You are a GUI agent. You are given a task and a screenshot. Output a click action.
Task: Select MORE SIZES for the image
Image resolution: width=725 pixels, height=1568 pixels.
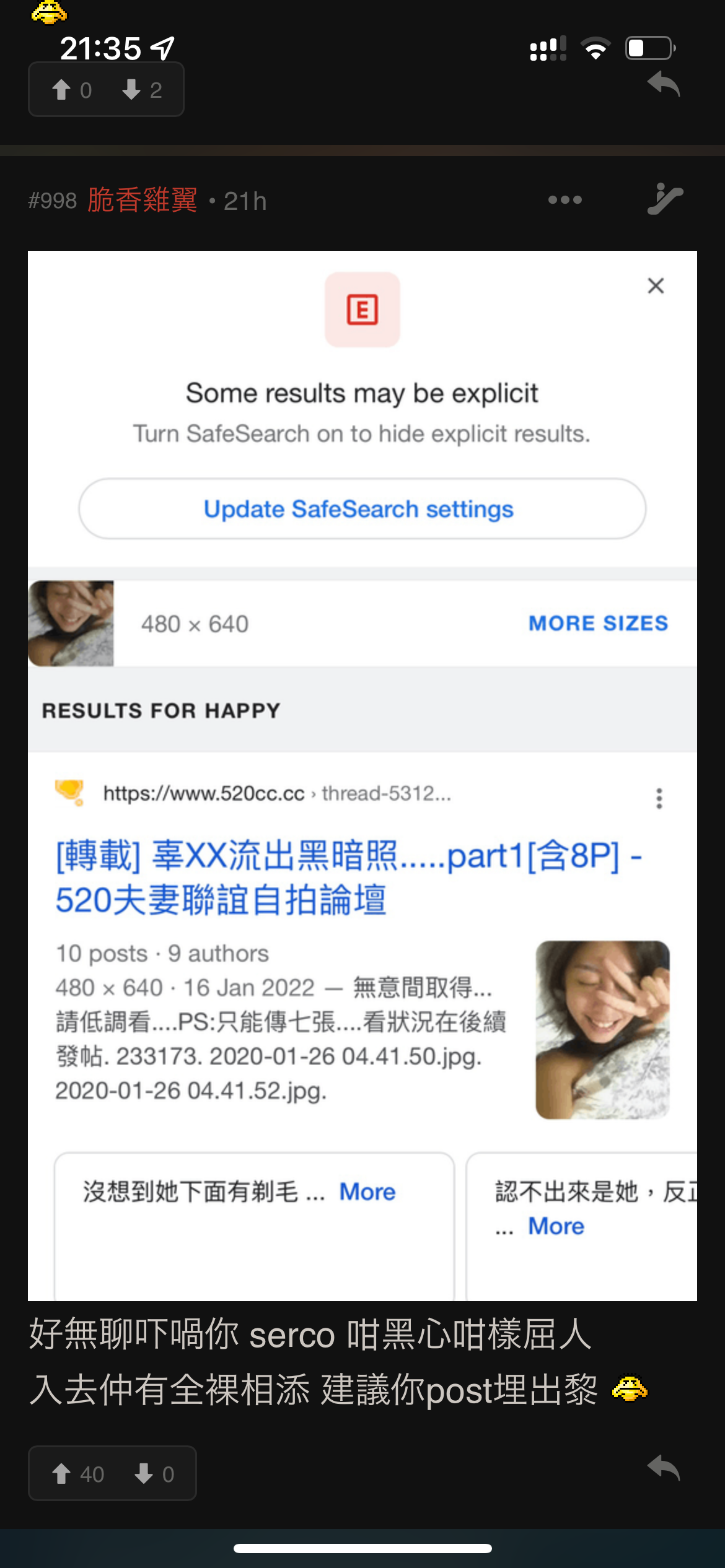(x=598, y=623)
